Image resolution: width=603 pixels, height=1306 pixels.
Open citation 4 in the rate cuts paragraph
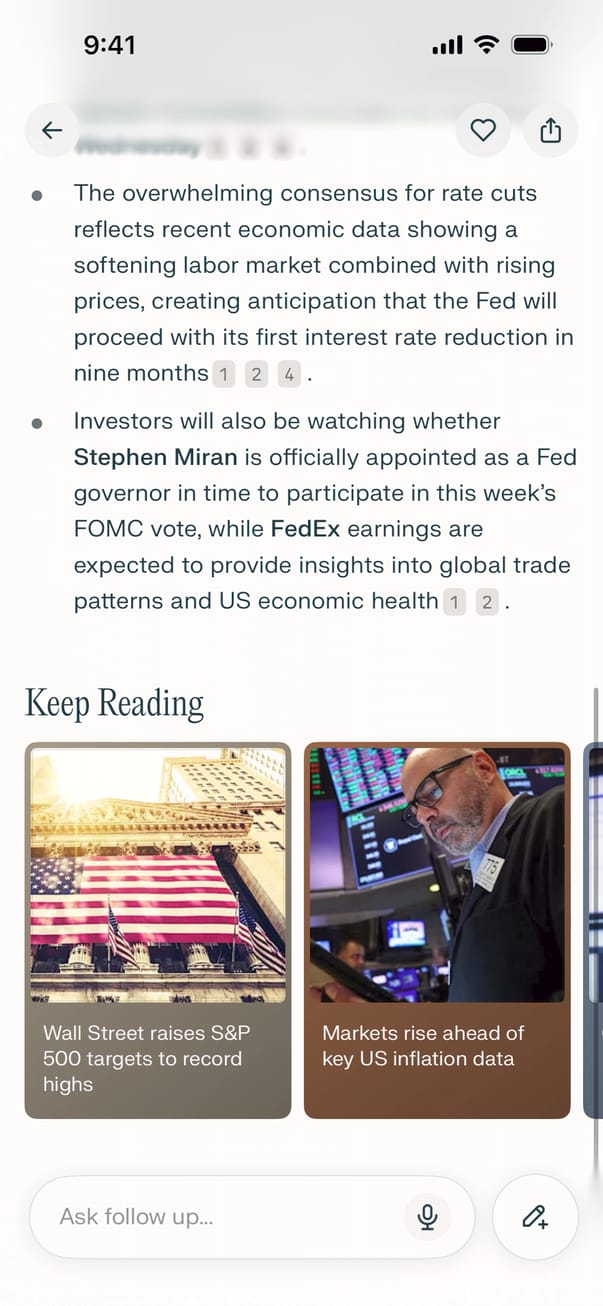(x=289, y=375)
